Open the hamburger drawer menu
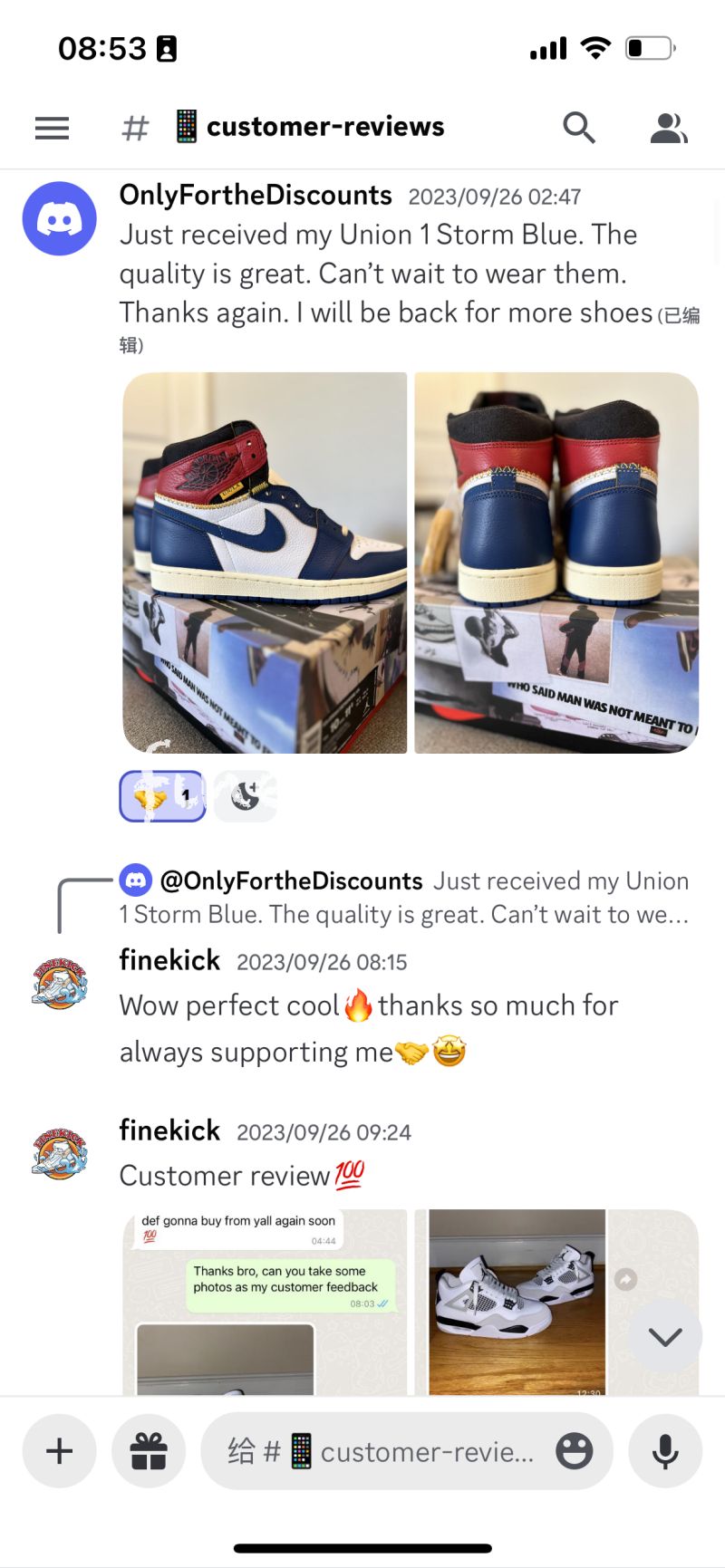 coord(52,128)
